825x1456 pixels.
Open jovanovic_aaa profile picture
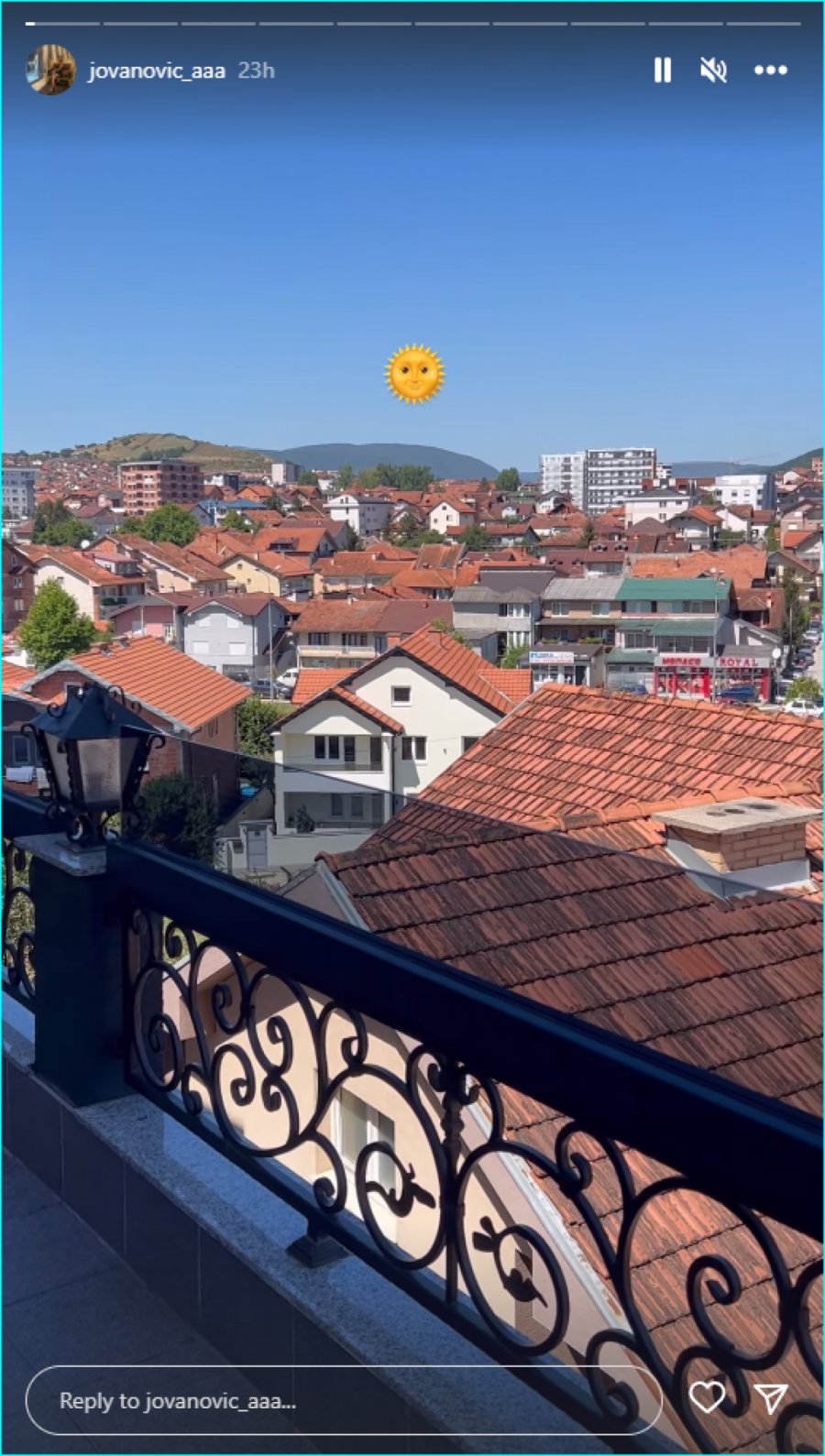click(x=50, y=71)
